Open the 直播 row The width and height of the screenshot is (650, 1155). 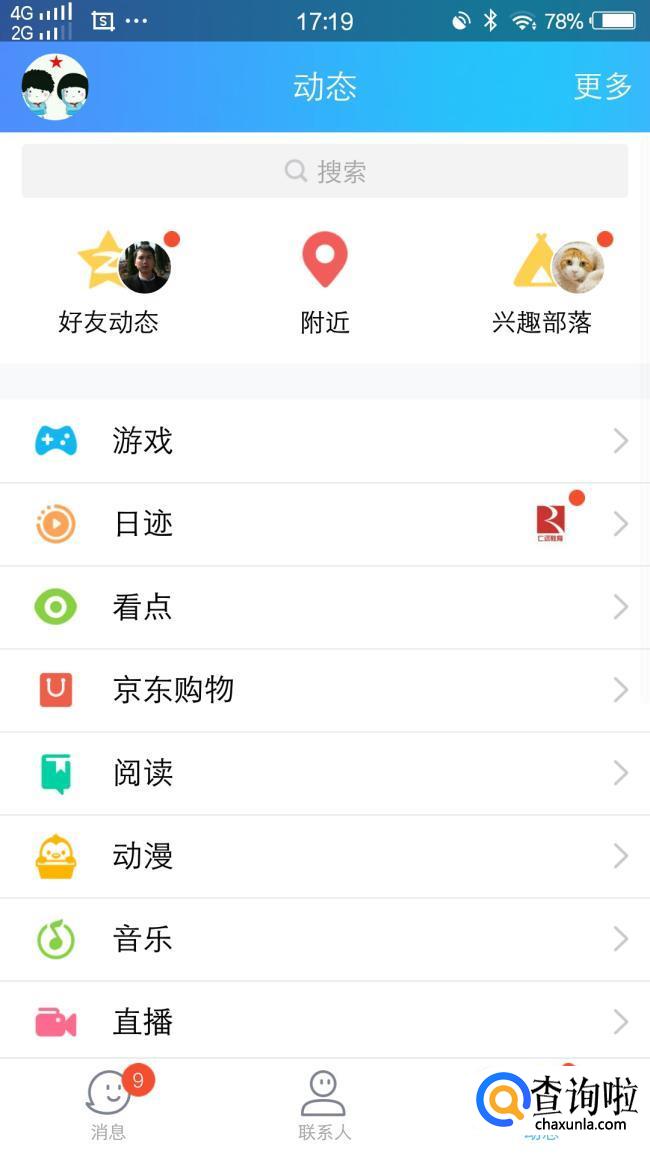325,1022
